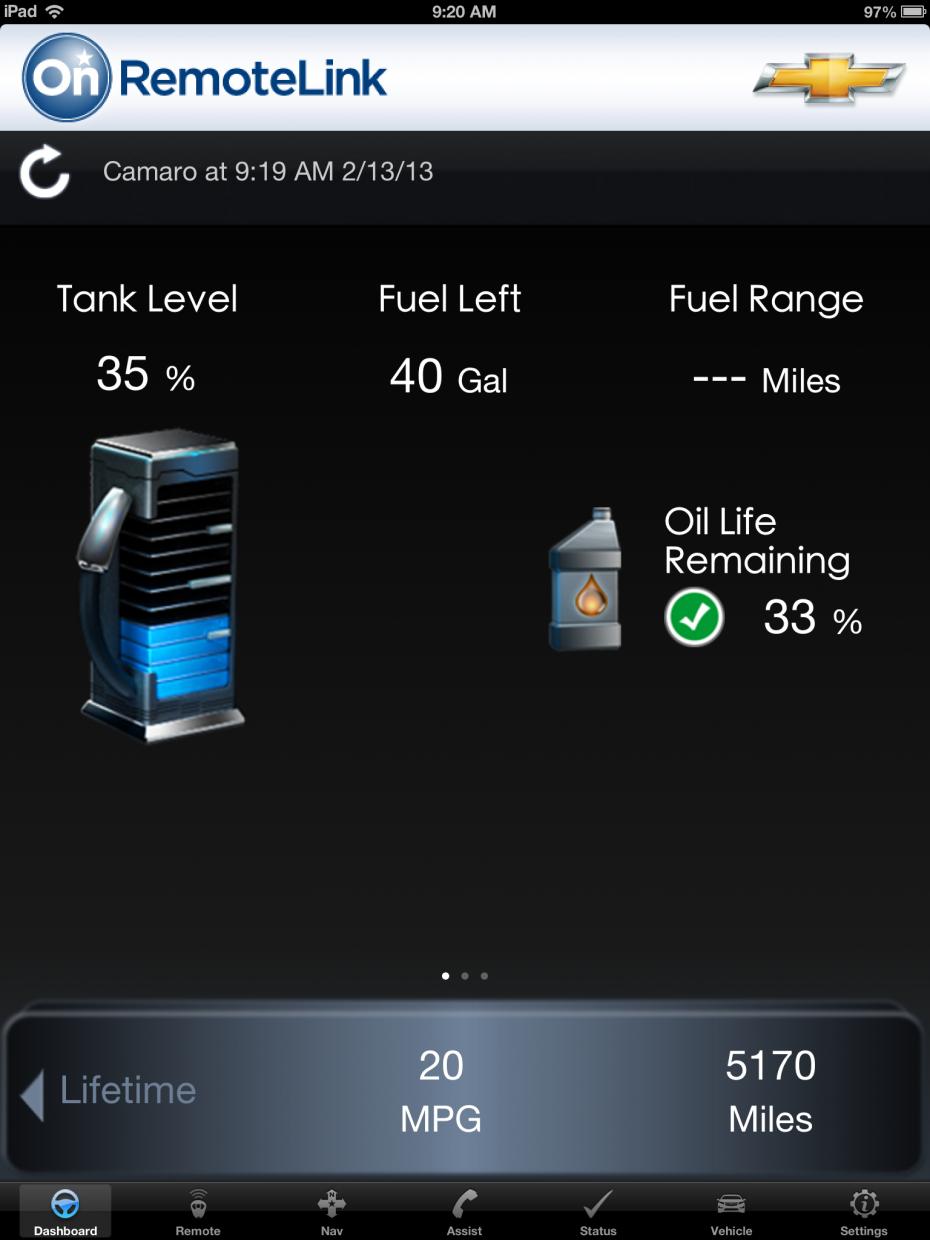Go to the Assist tab

click(x=464, y=1212)
